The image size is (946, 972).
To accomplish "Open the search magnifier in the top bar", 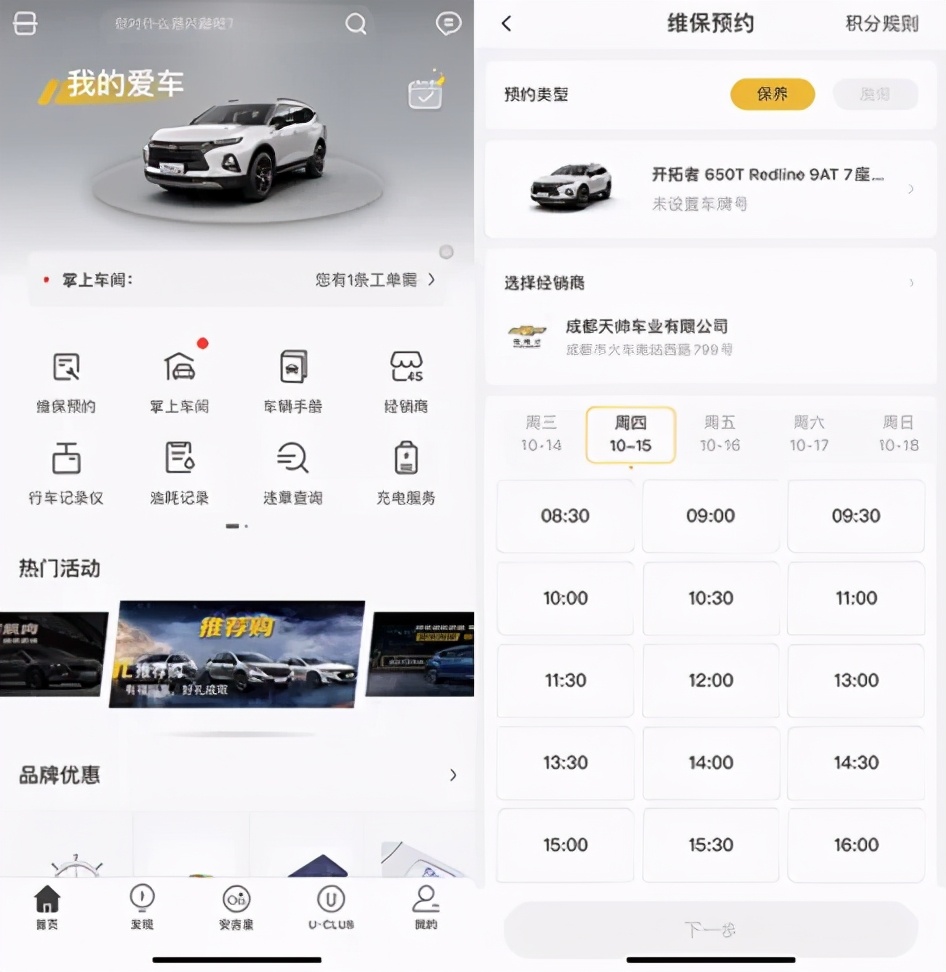I will point(356,23).
